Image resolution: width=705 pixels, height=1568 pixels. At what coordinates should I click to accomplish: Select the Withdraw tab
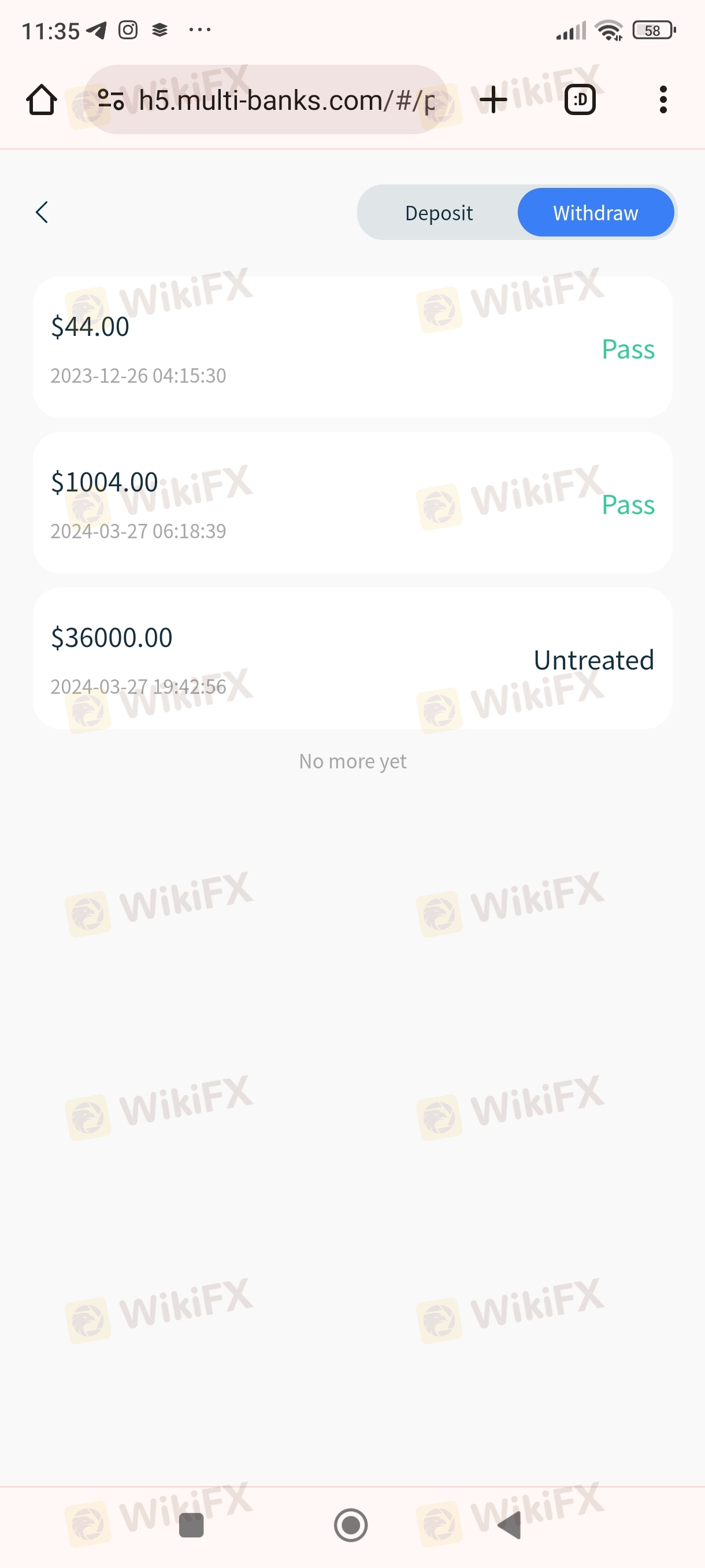click(595, 213)
